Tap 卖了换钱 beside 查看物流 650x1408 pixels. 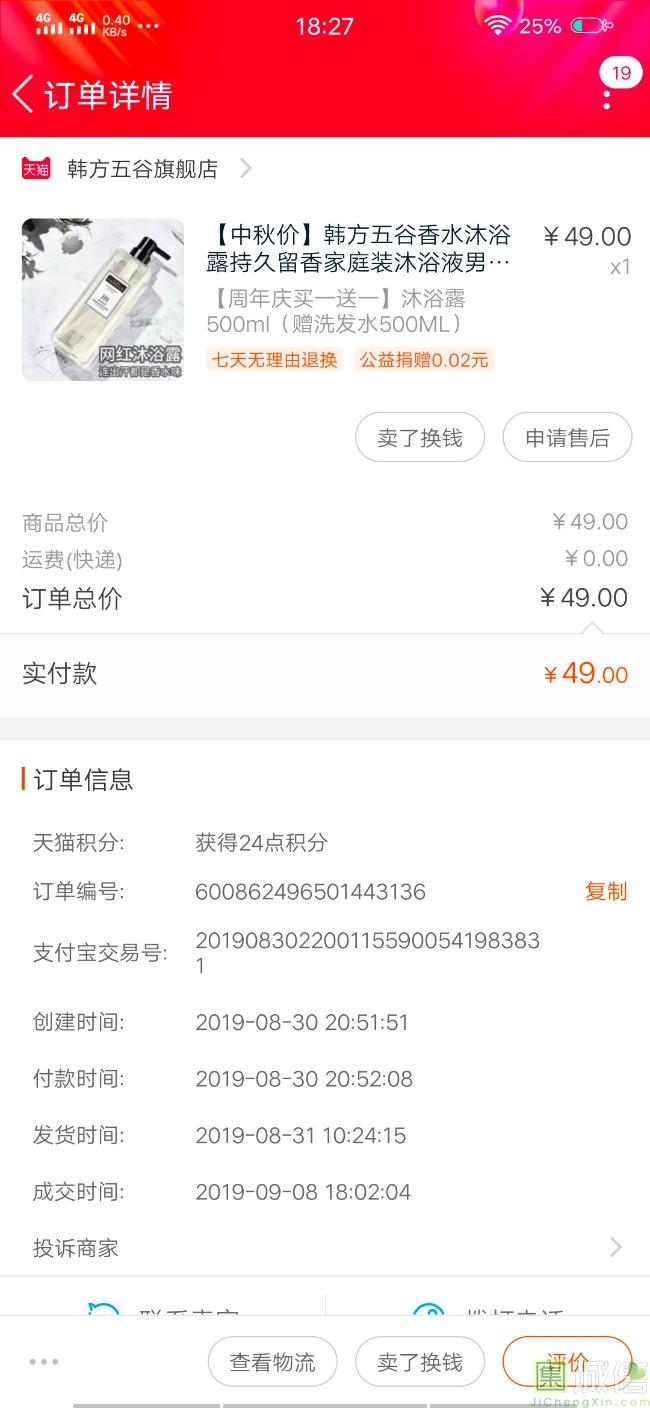coord(420,1362)
